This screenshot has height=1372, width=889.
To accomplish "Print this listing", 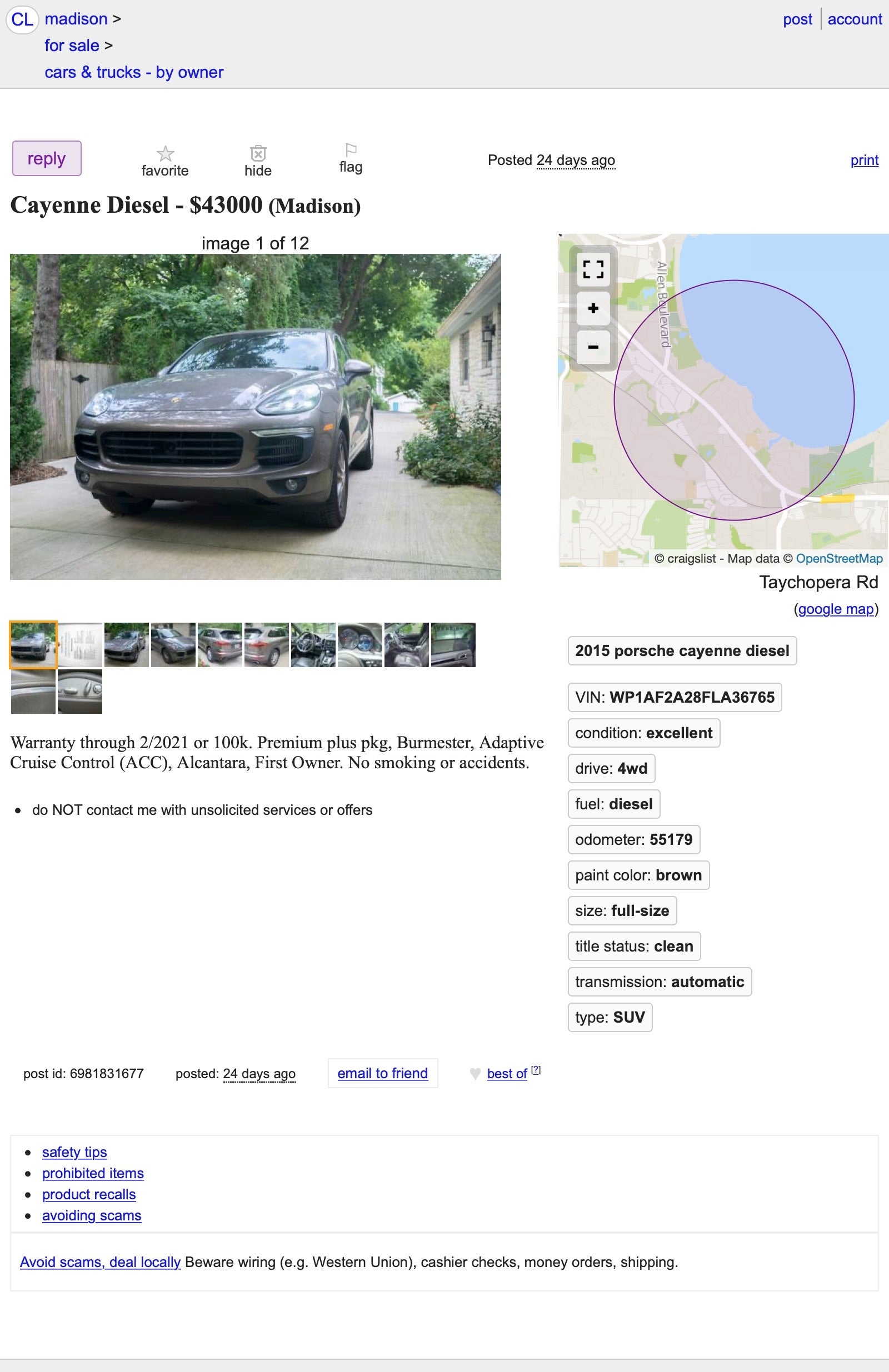I will click(863, 161).
